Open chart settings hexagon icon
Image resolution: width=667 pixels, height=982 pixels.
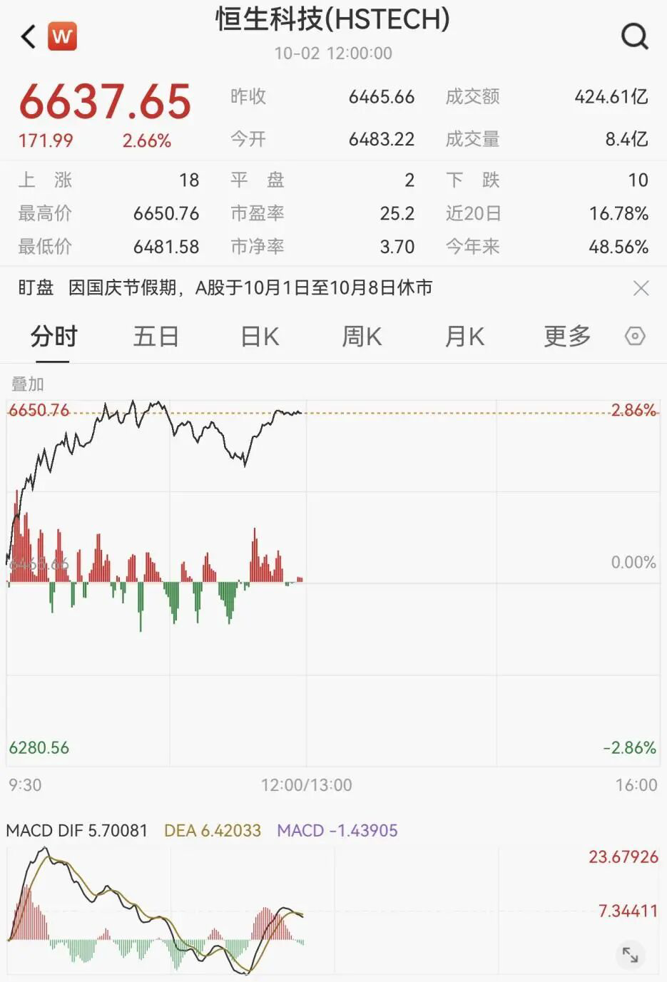(x=635, y=337)
